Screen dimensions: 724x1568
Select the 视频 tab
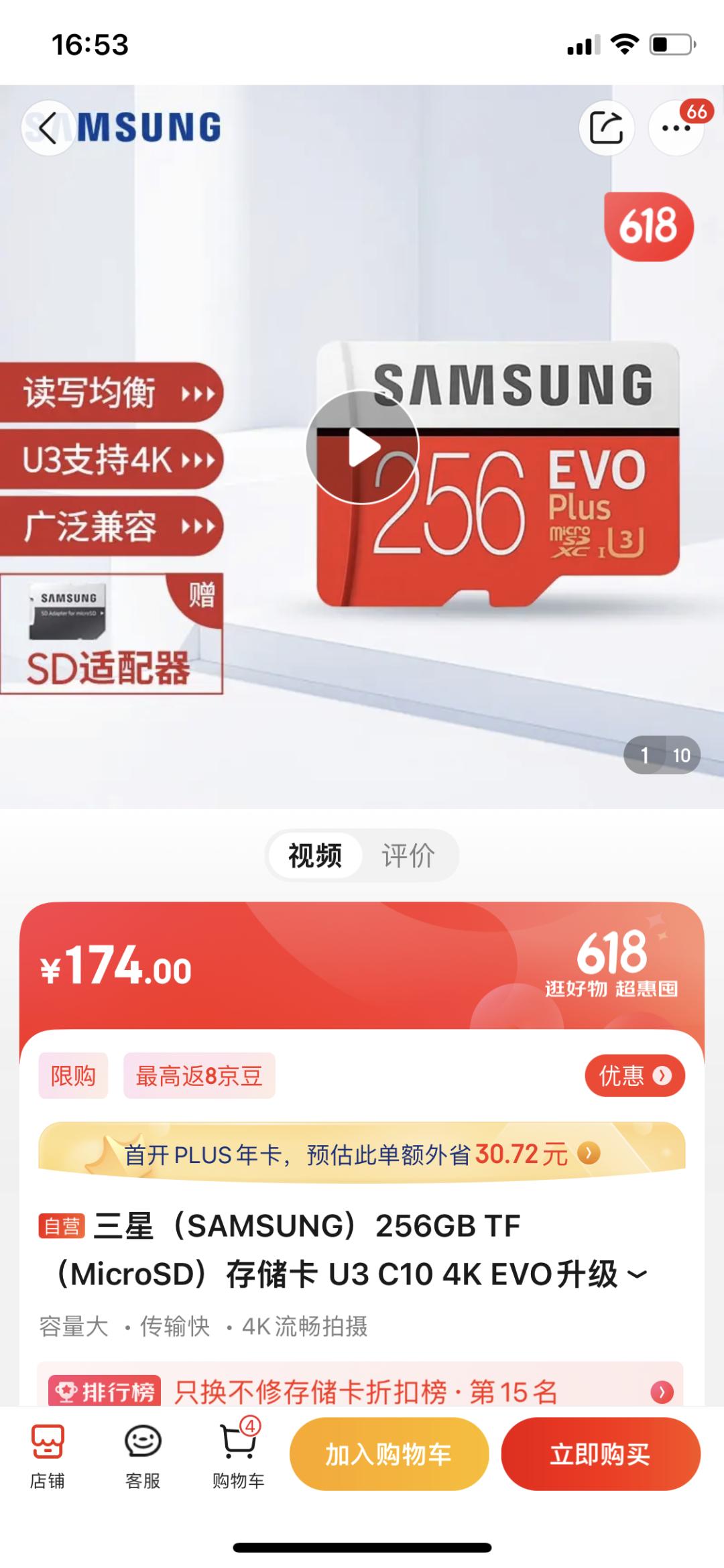tap(315, 855)
